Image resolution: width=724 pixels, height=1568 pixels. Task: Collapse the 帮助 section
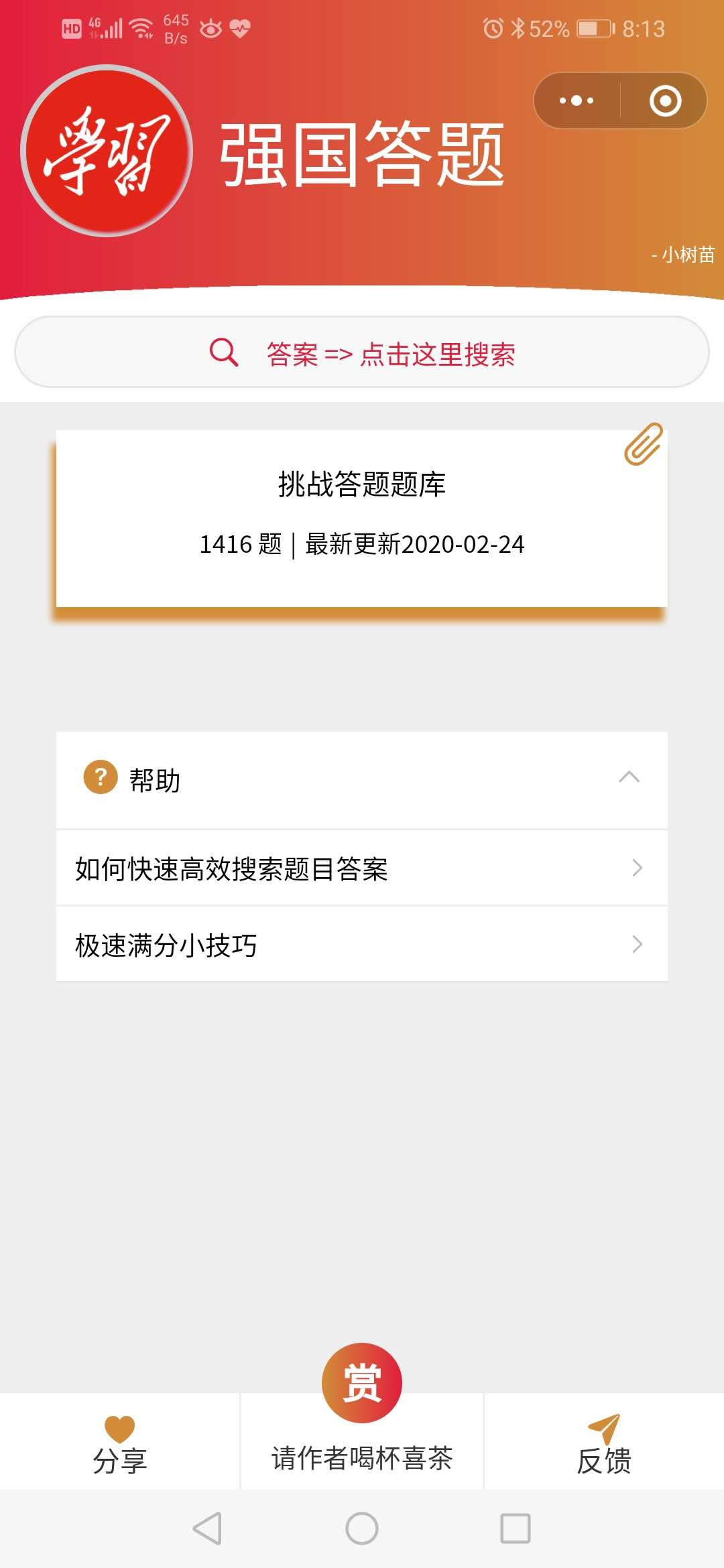tap(362, 780)
